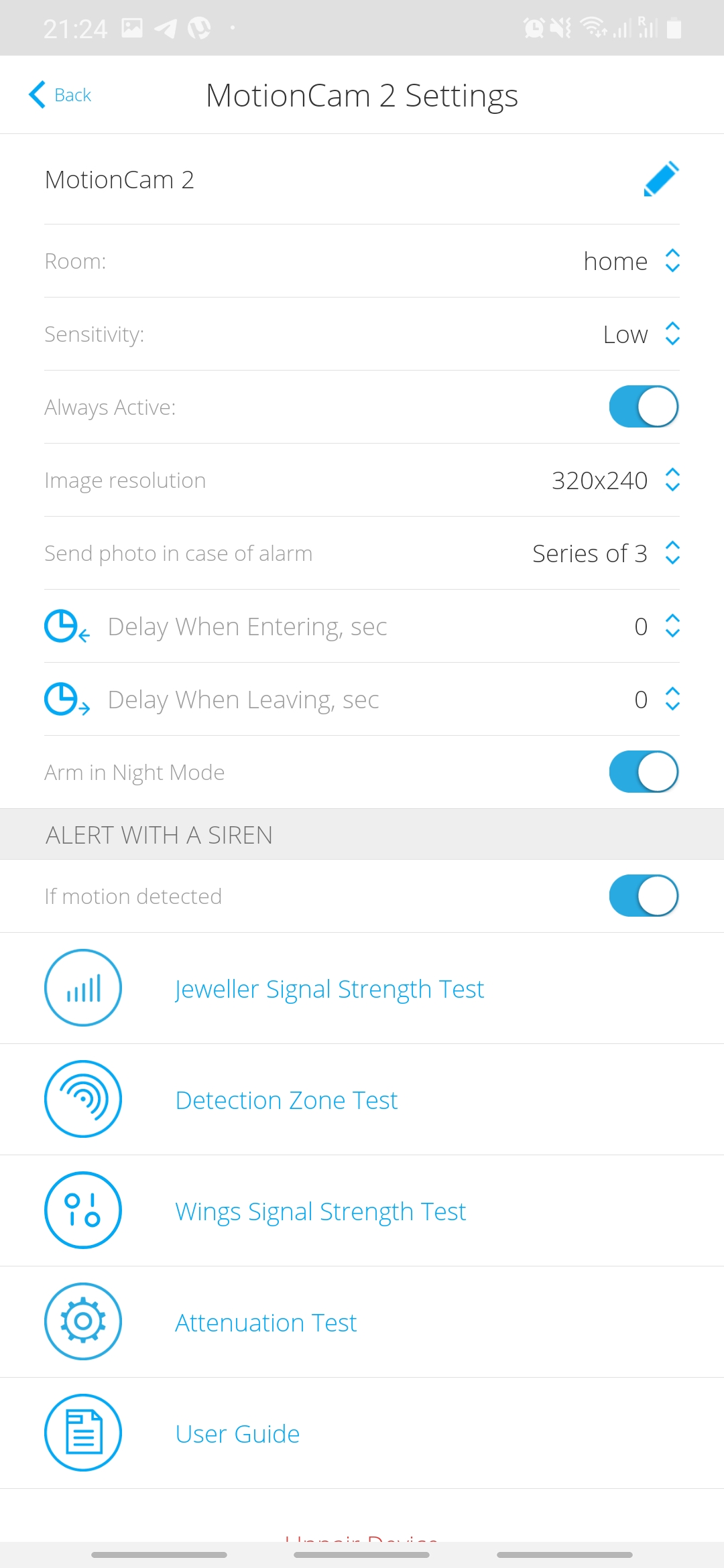Turn off Arm in Night Mode
Viewport: 724px width, 1568px height.
tap(643, 771)
